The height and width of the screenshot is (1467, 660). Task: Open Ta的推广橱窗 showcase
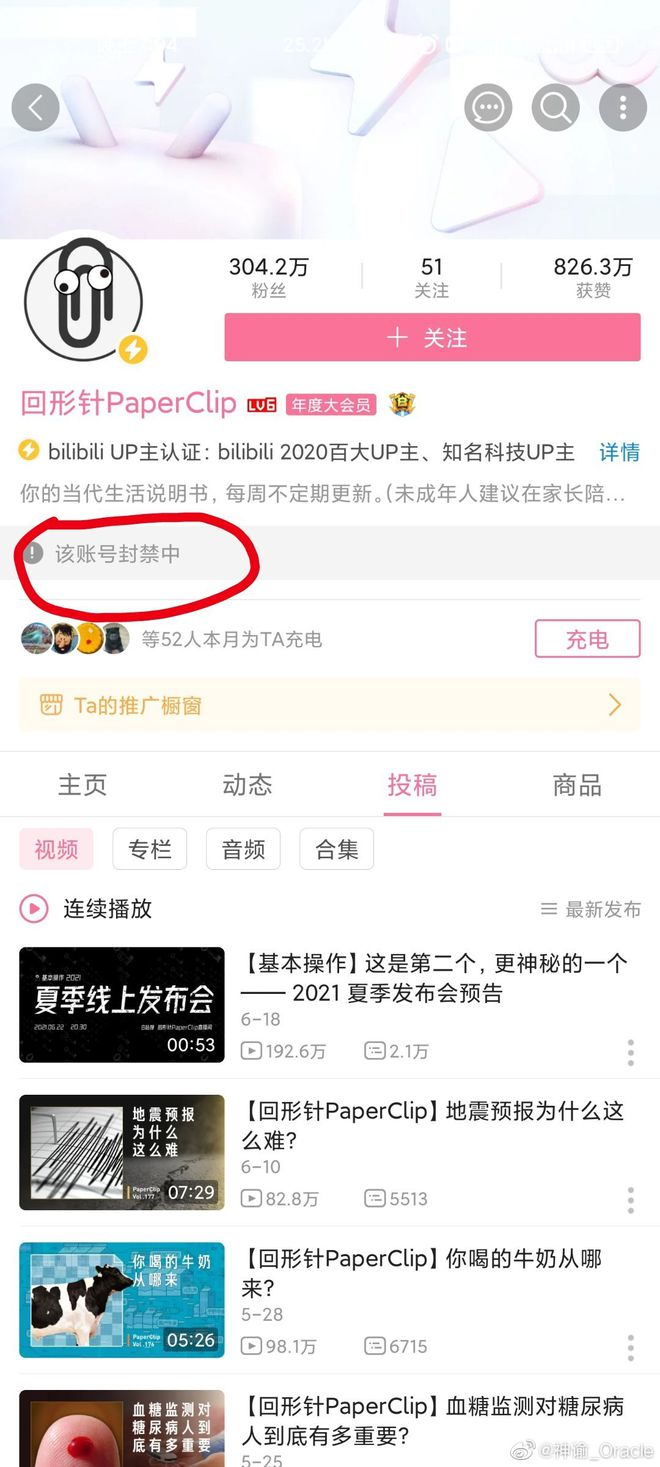329,705
